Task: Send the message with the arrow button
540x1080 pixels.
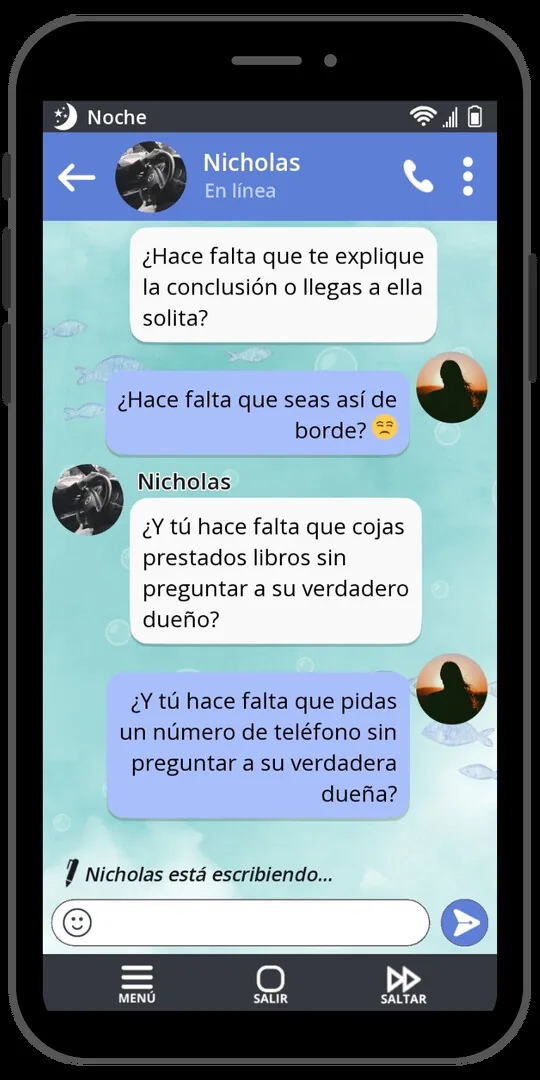Action: [x=464, y=922]
